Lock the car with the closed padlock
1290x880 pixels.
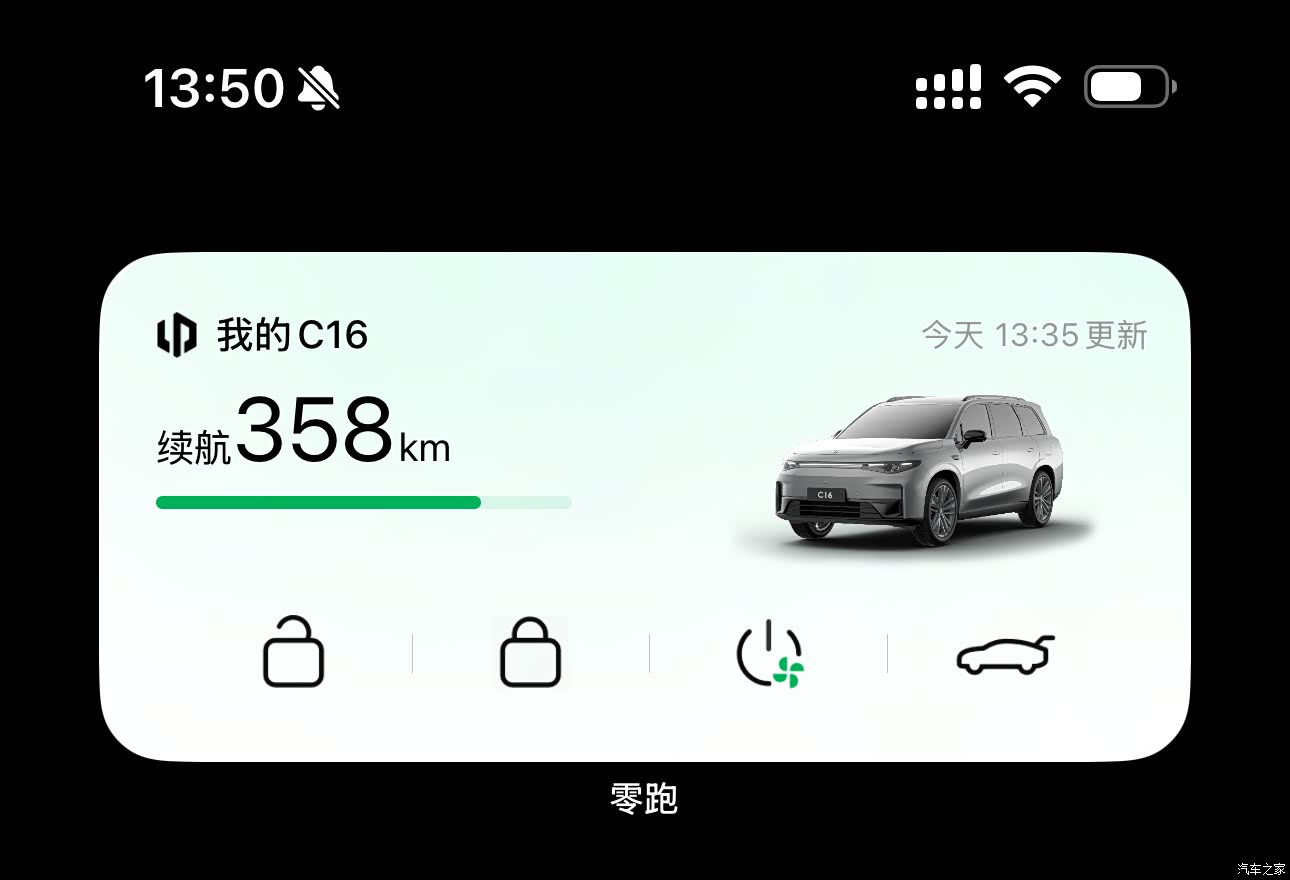tap(530, 652)
